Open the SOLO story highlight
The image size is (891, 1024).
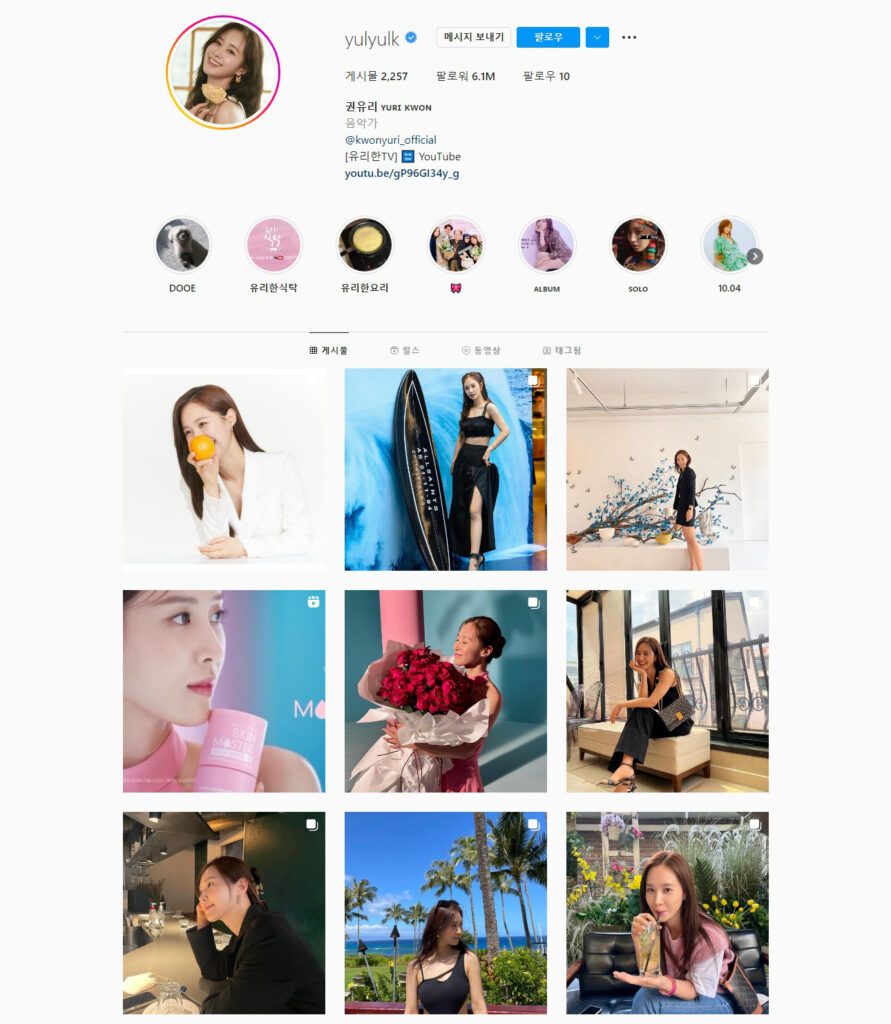(638, 246)
